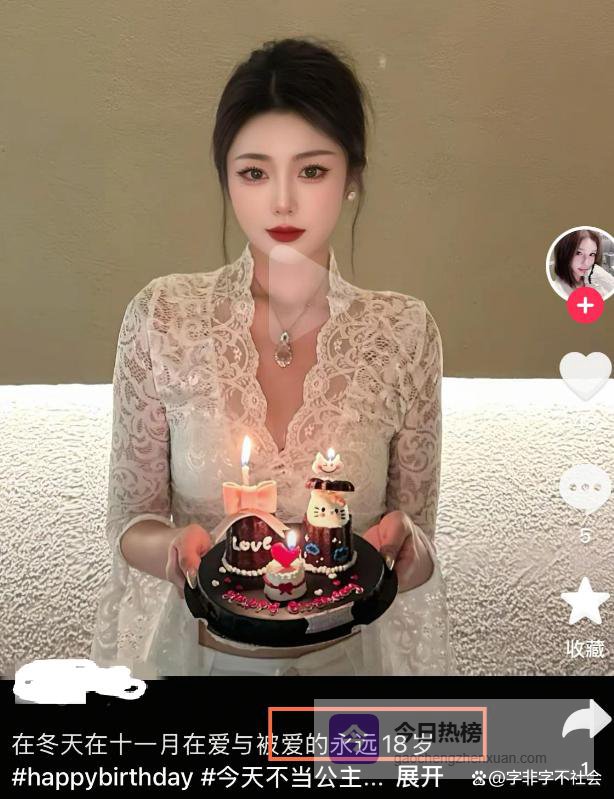The width and height of the screenshot is (614, 799).
Task: Open the creator's profile avatar
Action: pos(580,261)
